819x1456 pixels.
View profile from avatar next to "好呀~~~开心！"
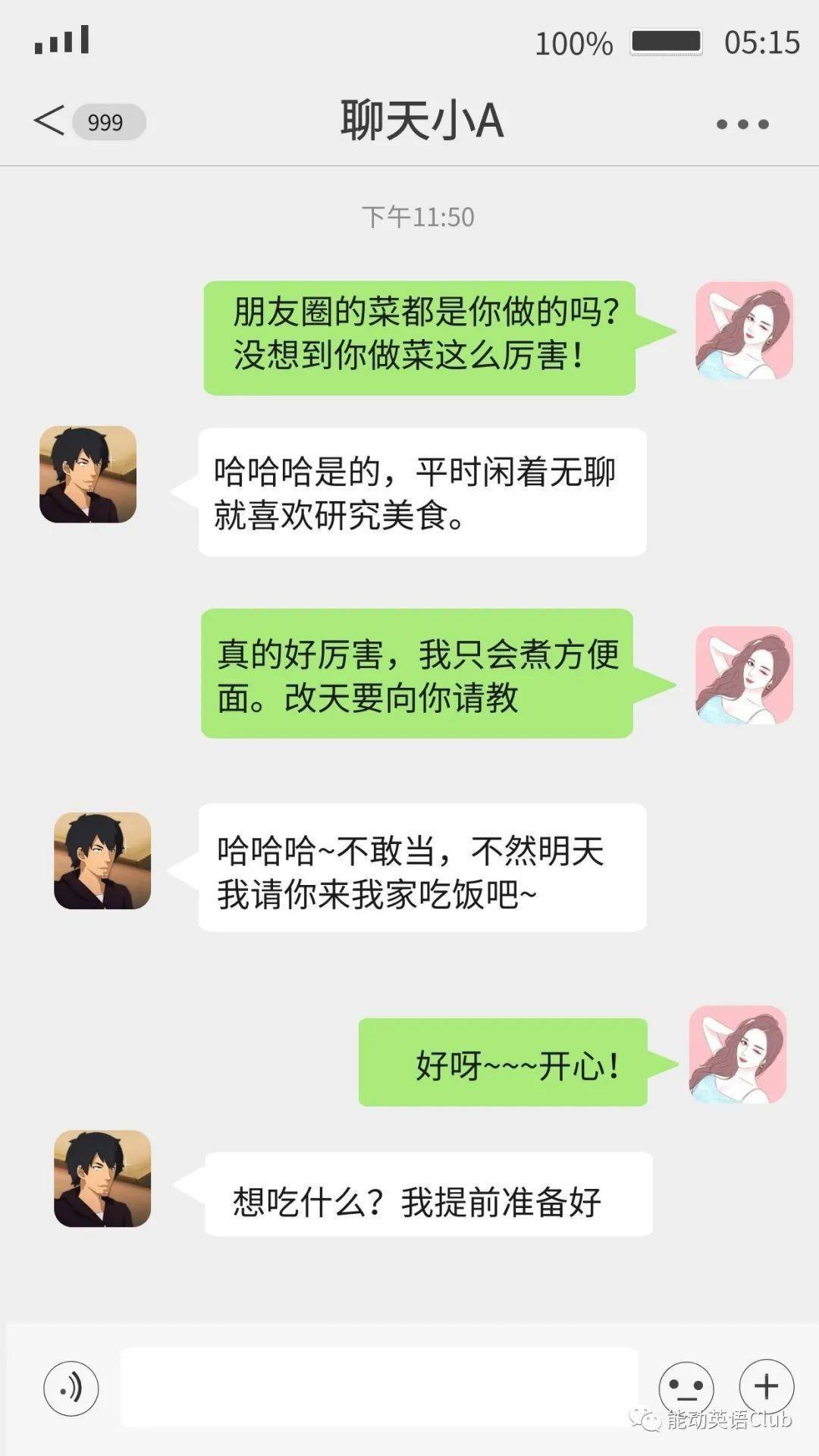(x=737, y=1054)
